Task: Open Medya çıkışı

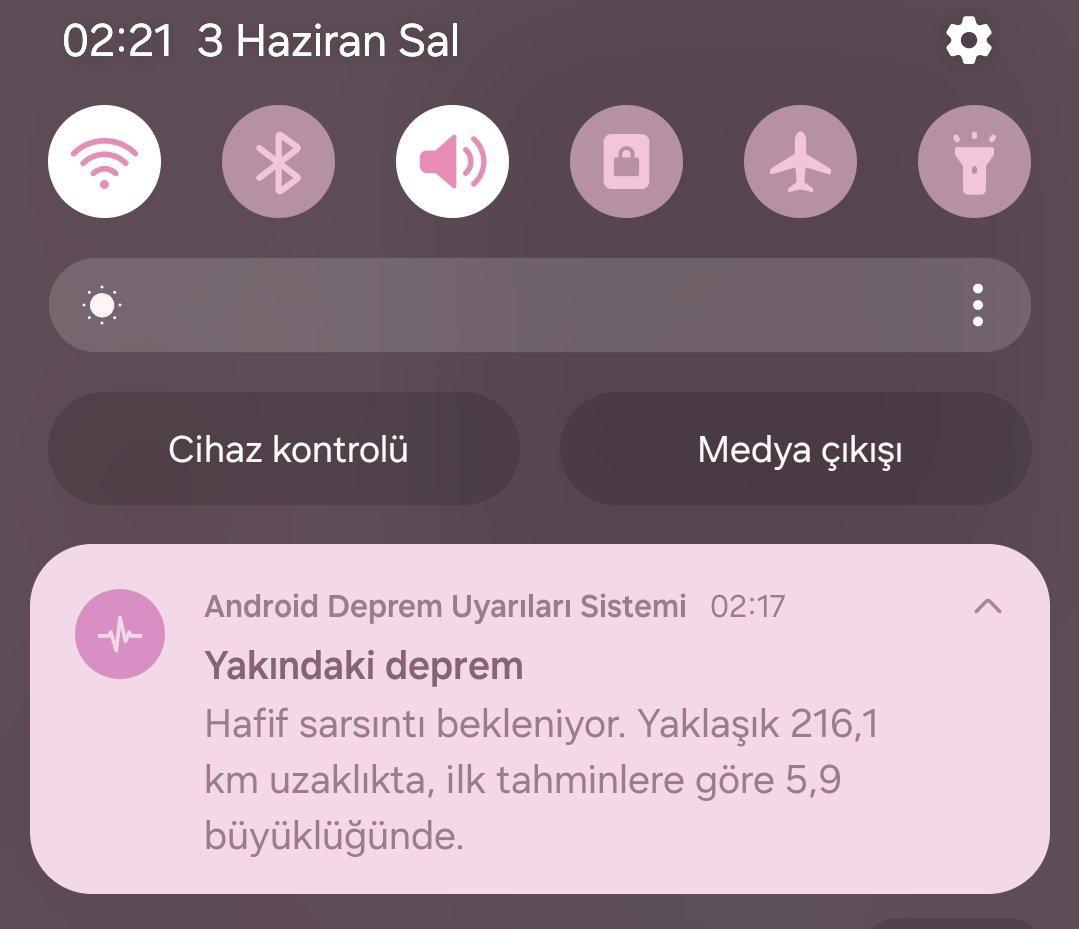Action: click(x=797, y=449)
